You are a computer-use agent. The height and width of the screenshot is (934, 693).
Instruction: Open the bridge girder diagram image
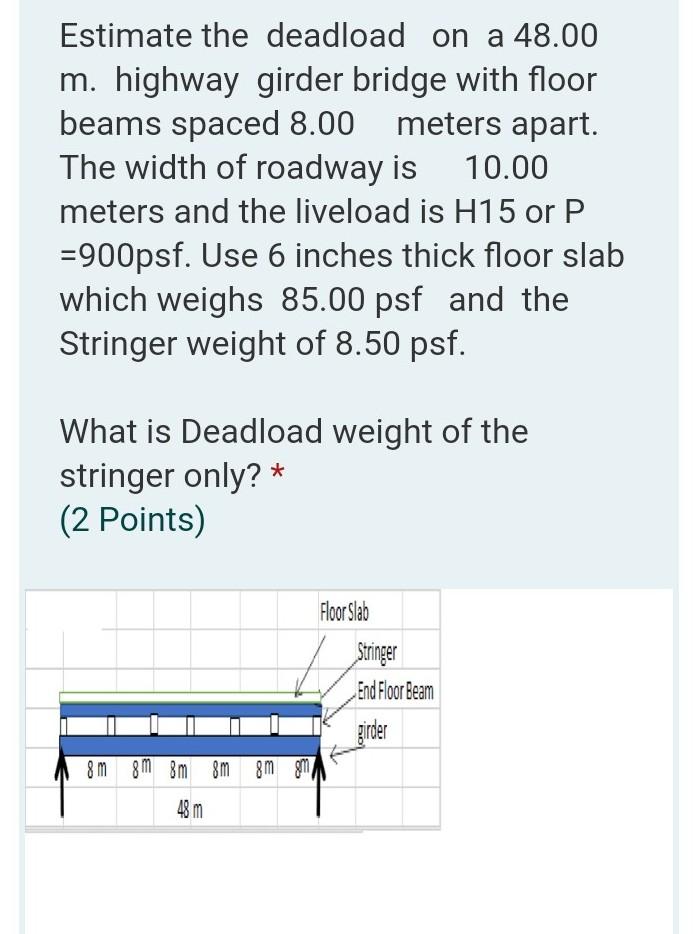point(232,709)
